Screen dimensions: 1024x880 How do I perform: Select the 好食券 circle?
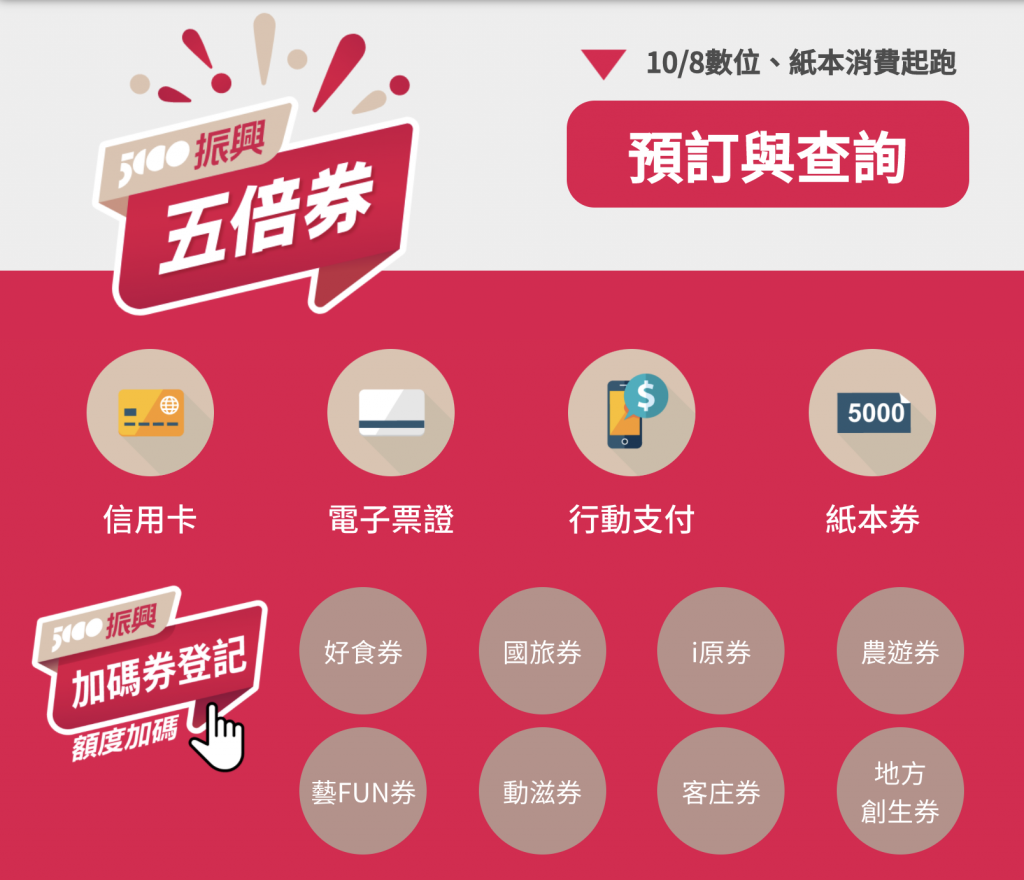coord(363,652)
